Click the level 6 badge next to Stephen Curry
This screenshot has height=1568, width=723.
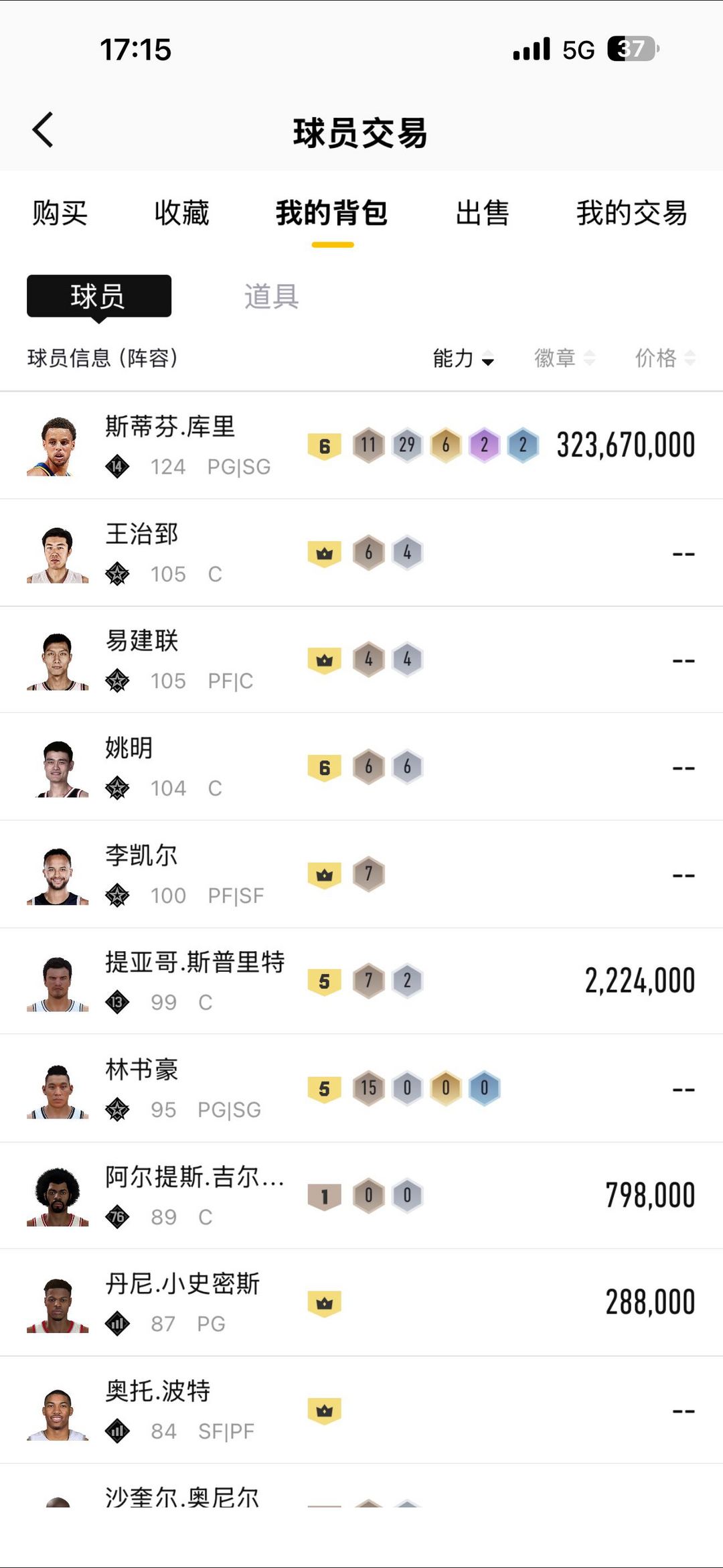coord(325,444)
